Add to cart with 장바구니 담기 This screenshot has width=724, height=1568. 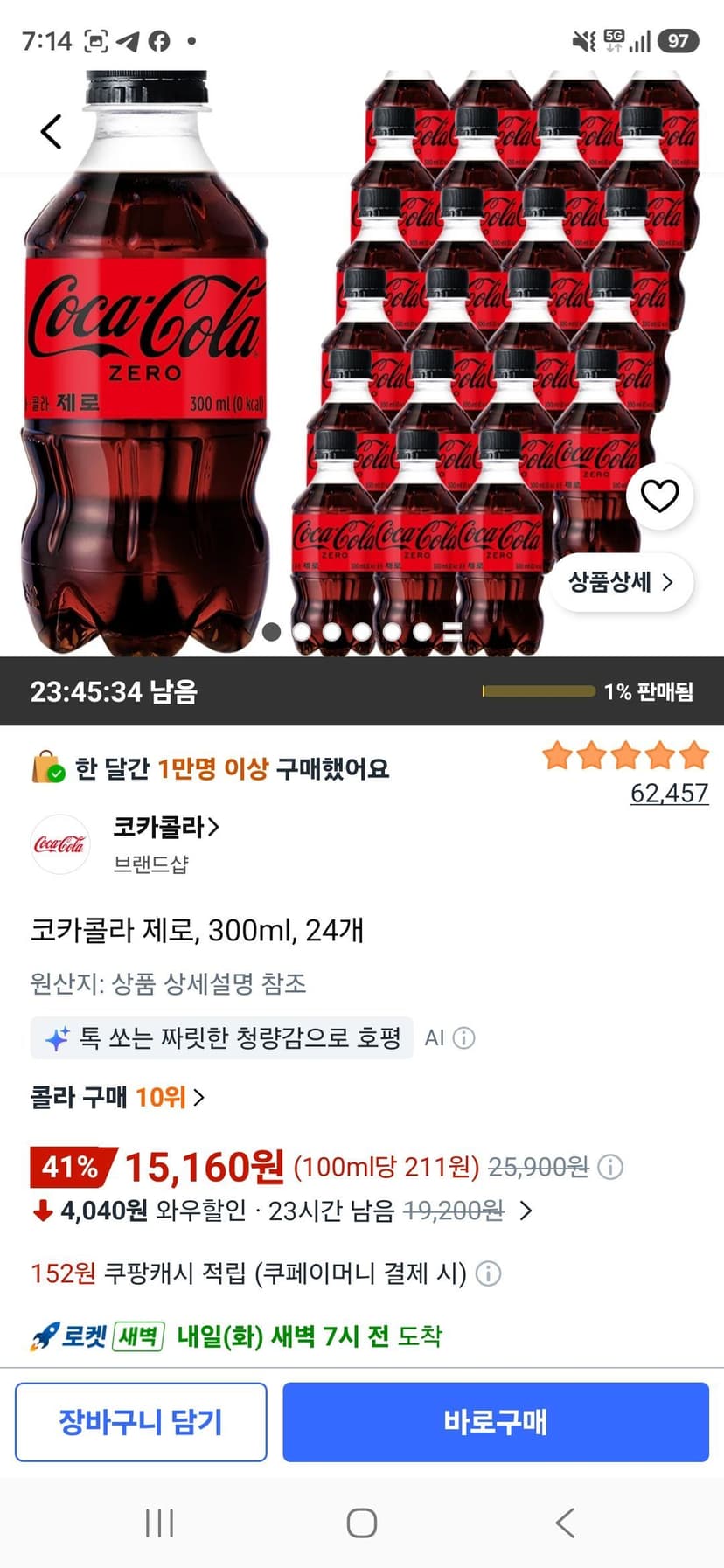141,1422
